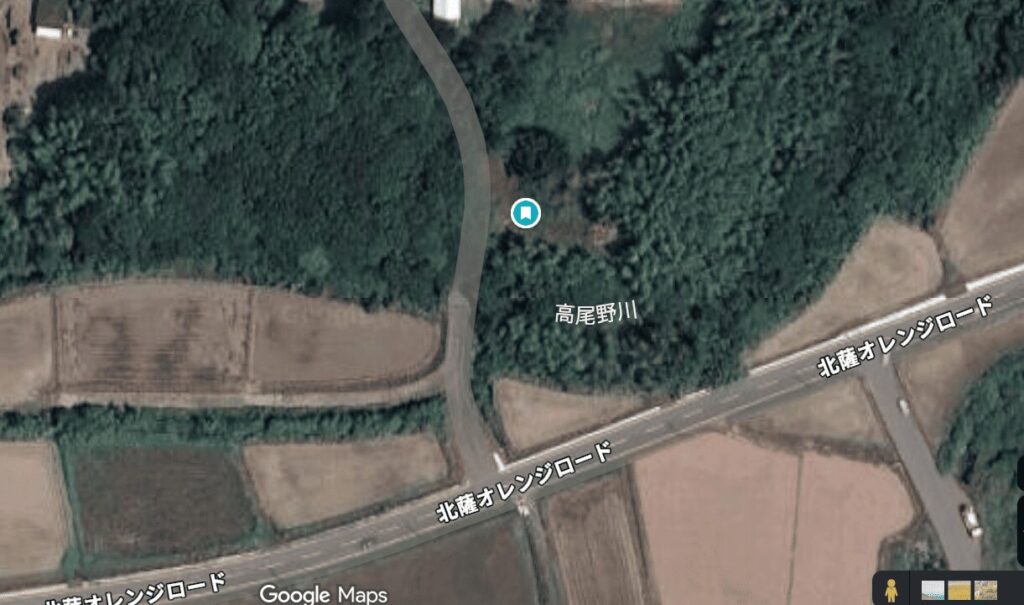Open the teal saved-place marker

point(525,212)
